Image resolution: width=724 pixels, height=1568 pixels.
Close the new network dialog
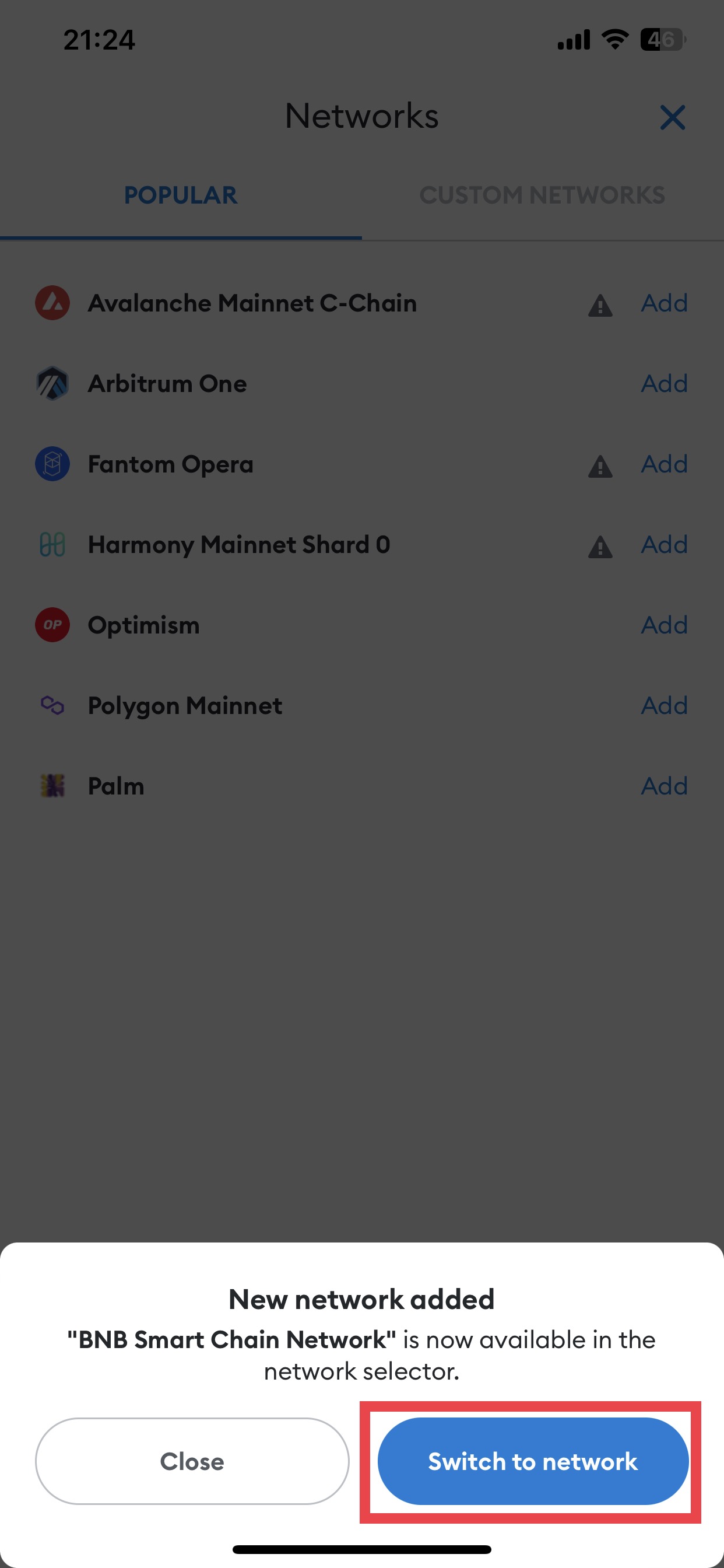[x=192, y=1461]
